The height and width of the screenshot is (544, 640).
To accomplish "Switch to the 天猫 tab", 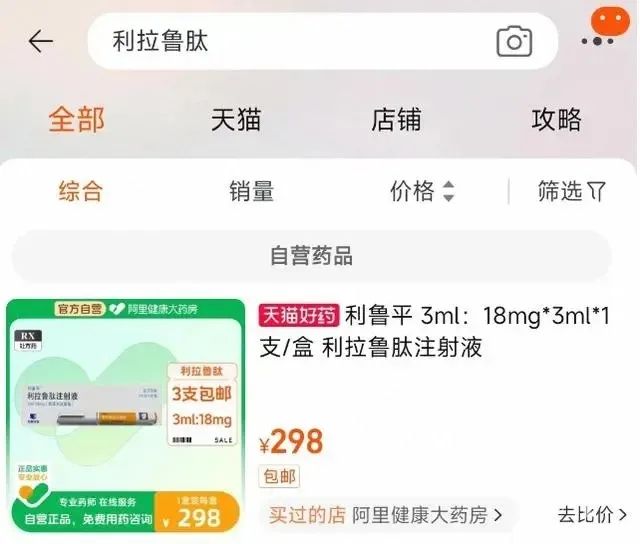I will (x=236, y=120).
